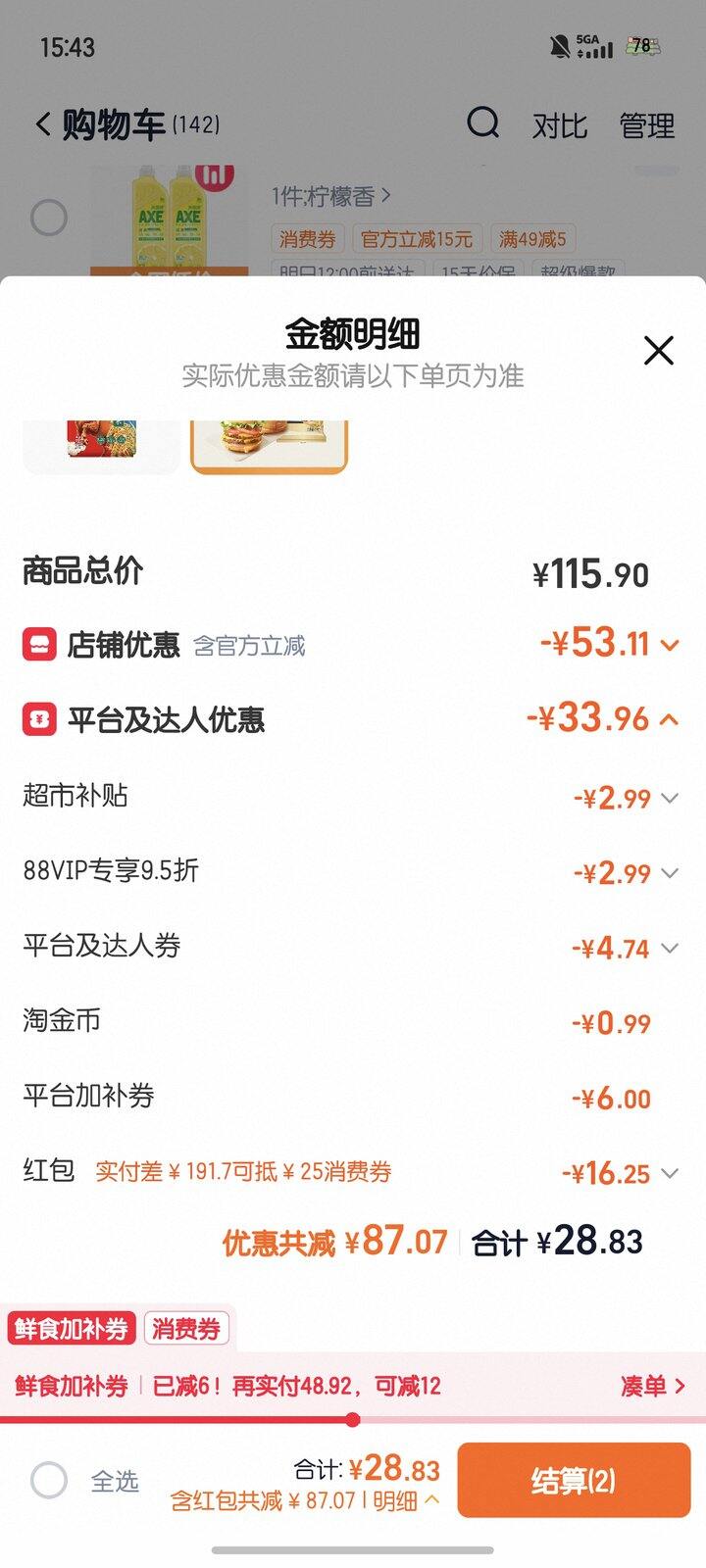
Task: Open 凑单 for the 鲜食加补券
Action: tap(653, 1386)
